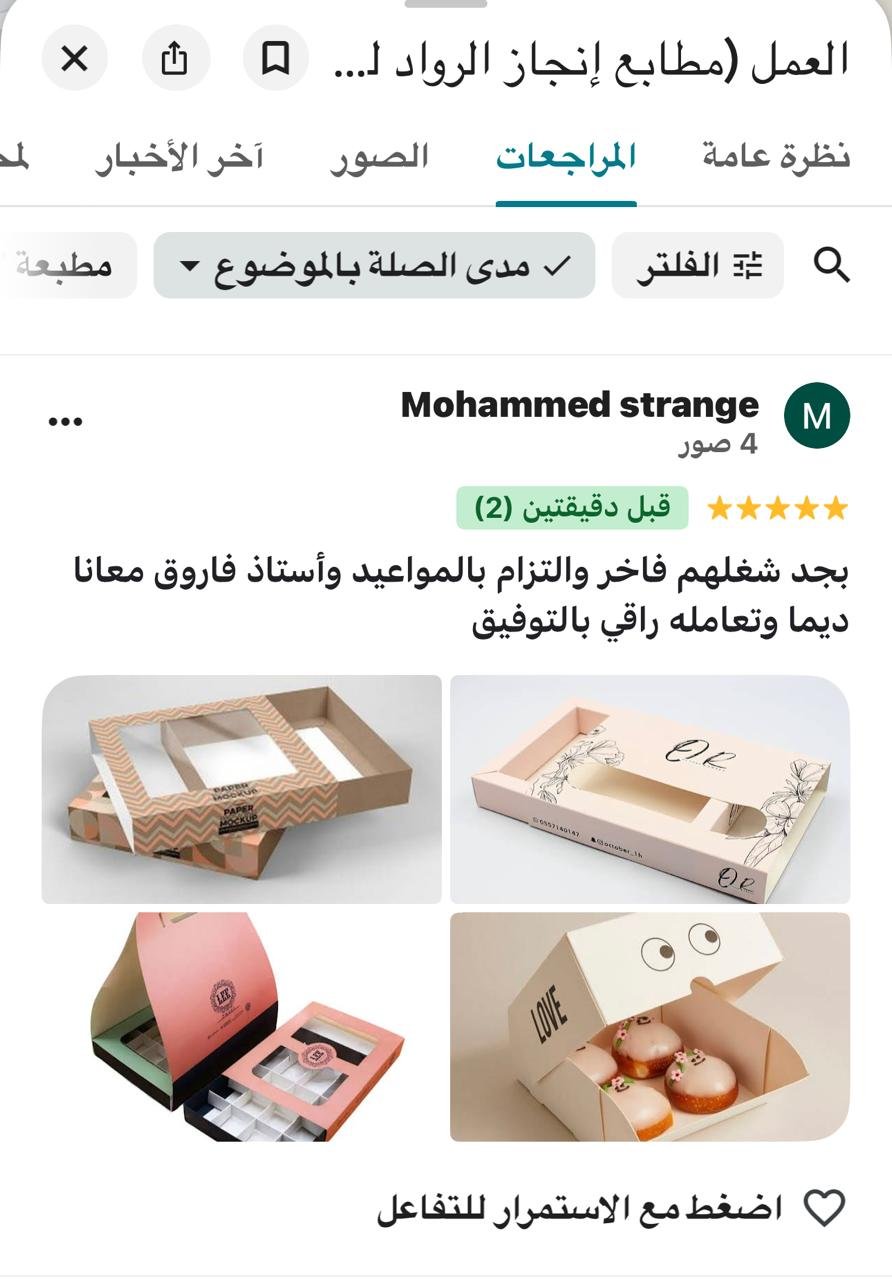Image resolution: width=892 pixels, height=1280 pixels.
Task: Open Mohammed strange's profile avatar
Action: (x=816, y=416)
